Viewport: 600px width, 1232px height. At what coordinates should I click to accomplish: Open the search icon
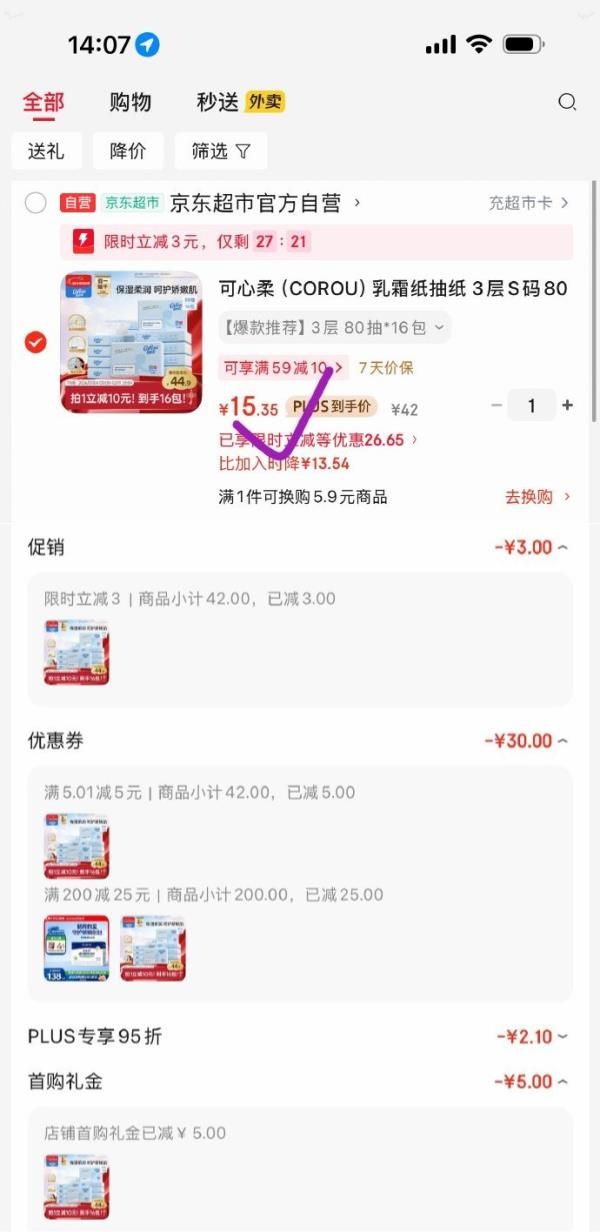click(567, 102)
